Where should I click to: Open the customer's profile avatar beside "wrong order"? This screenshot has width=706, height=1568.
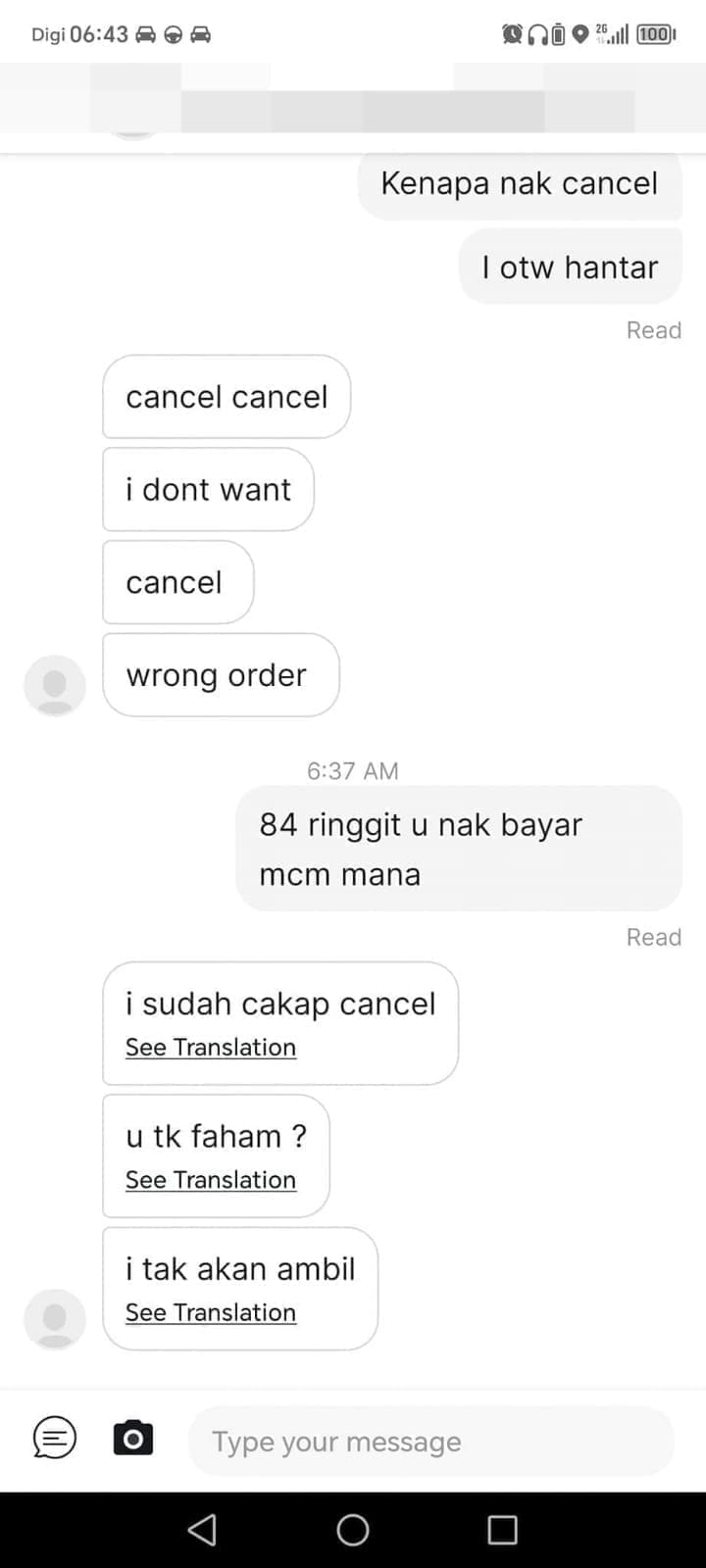coord(55,685)
